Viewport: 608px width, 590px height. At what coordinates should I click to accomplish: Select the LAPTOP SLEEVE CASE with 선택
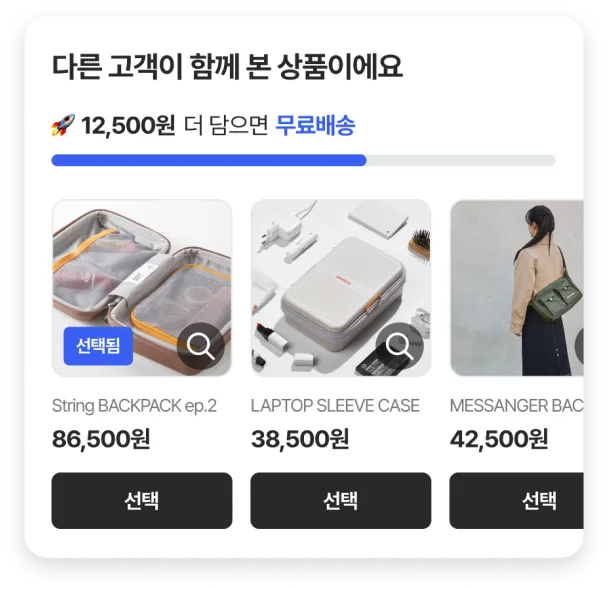pos(341,500)
